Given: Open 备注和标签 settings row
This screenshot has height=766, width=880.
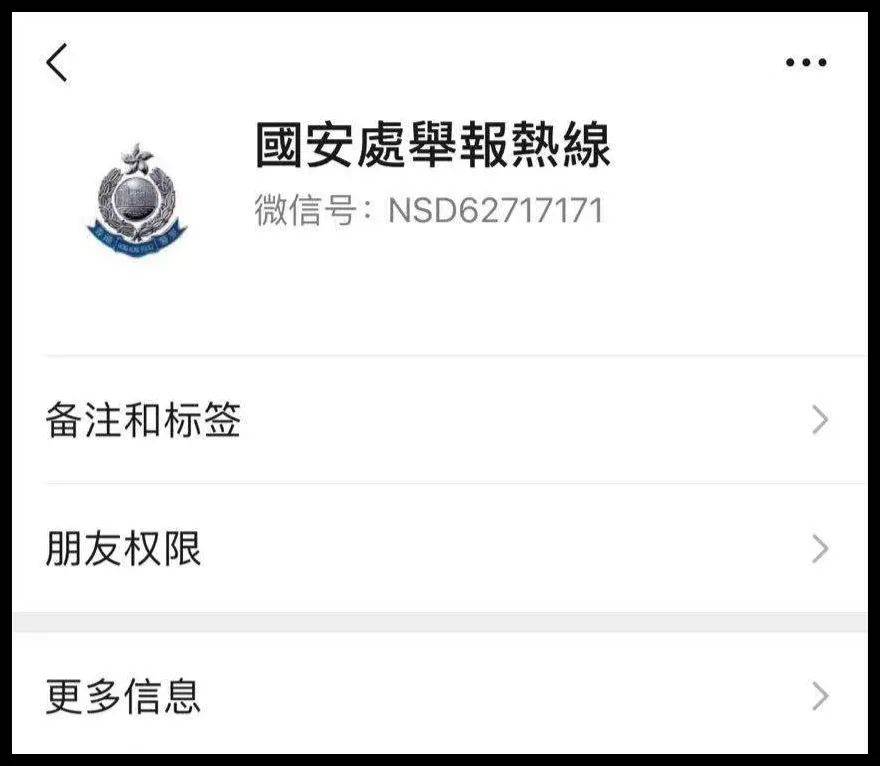Looking at the screenshot, I should click(x=438, y=421).
